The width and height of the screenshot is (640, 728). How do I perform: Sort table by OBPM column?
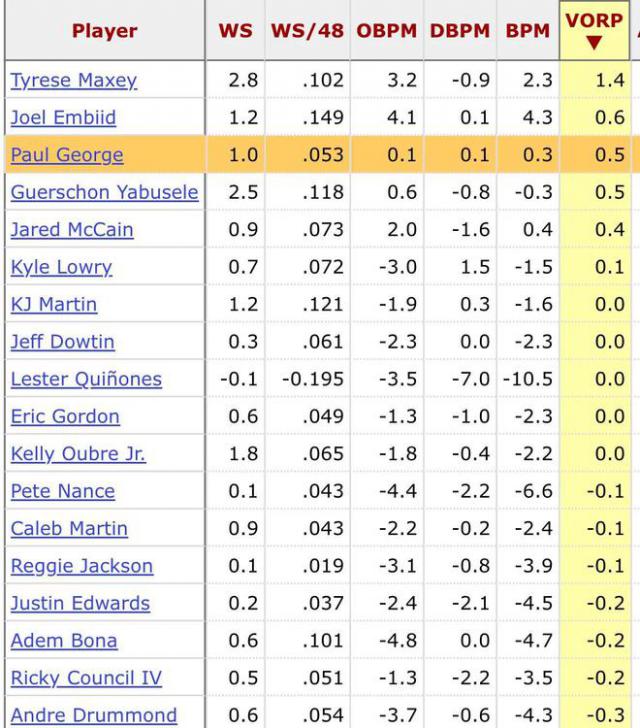point(386,31)
